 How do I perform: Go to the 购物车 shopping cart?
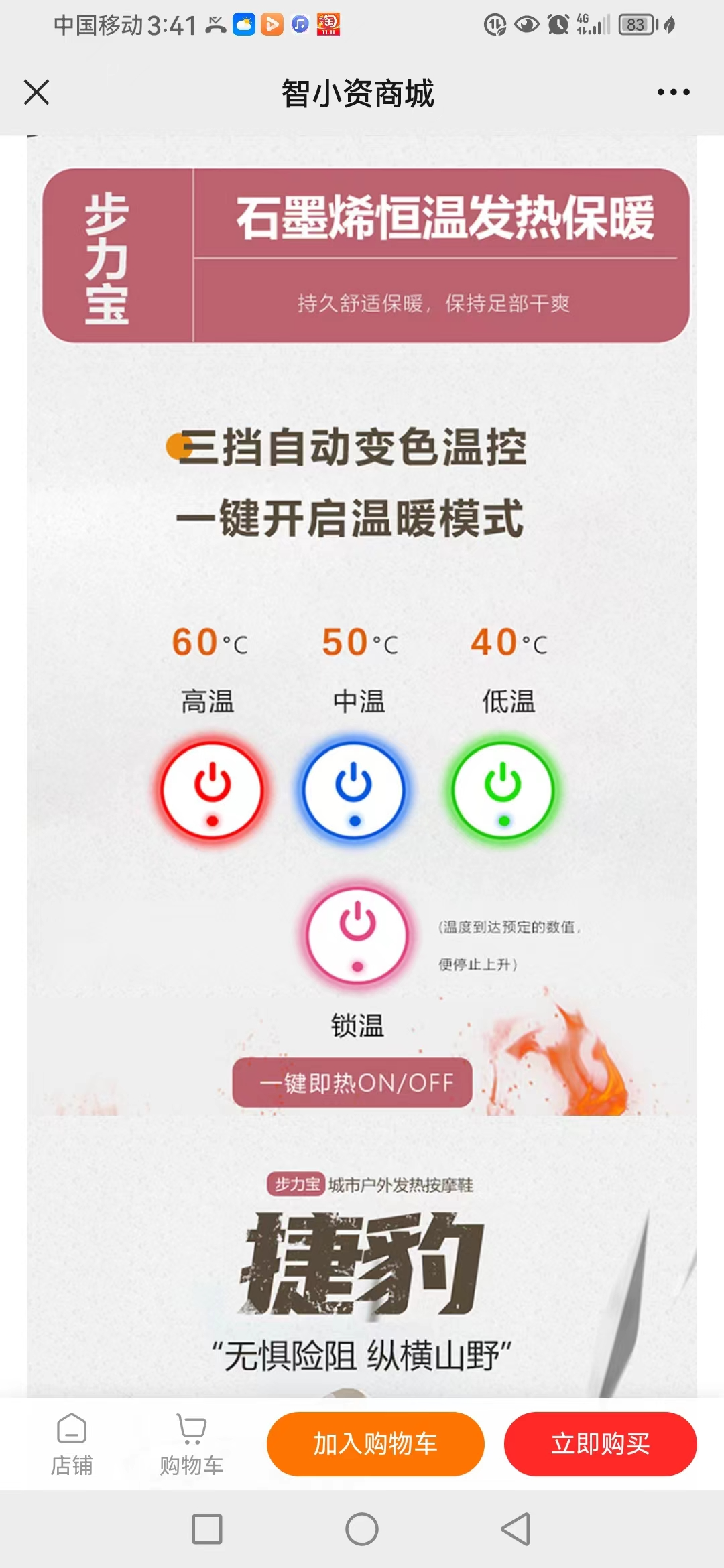(191, 1444)
